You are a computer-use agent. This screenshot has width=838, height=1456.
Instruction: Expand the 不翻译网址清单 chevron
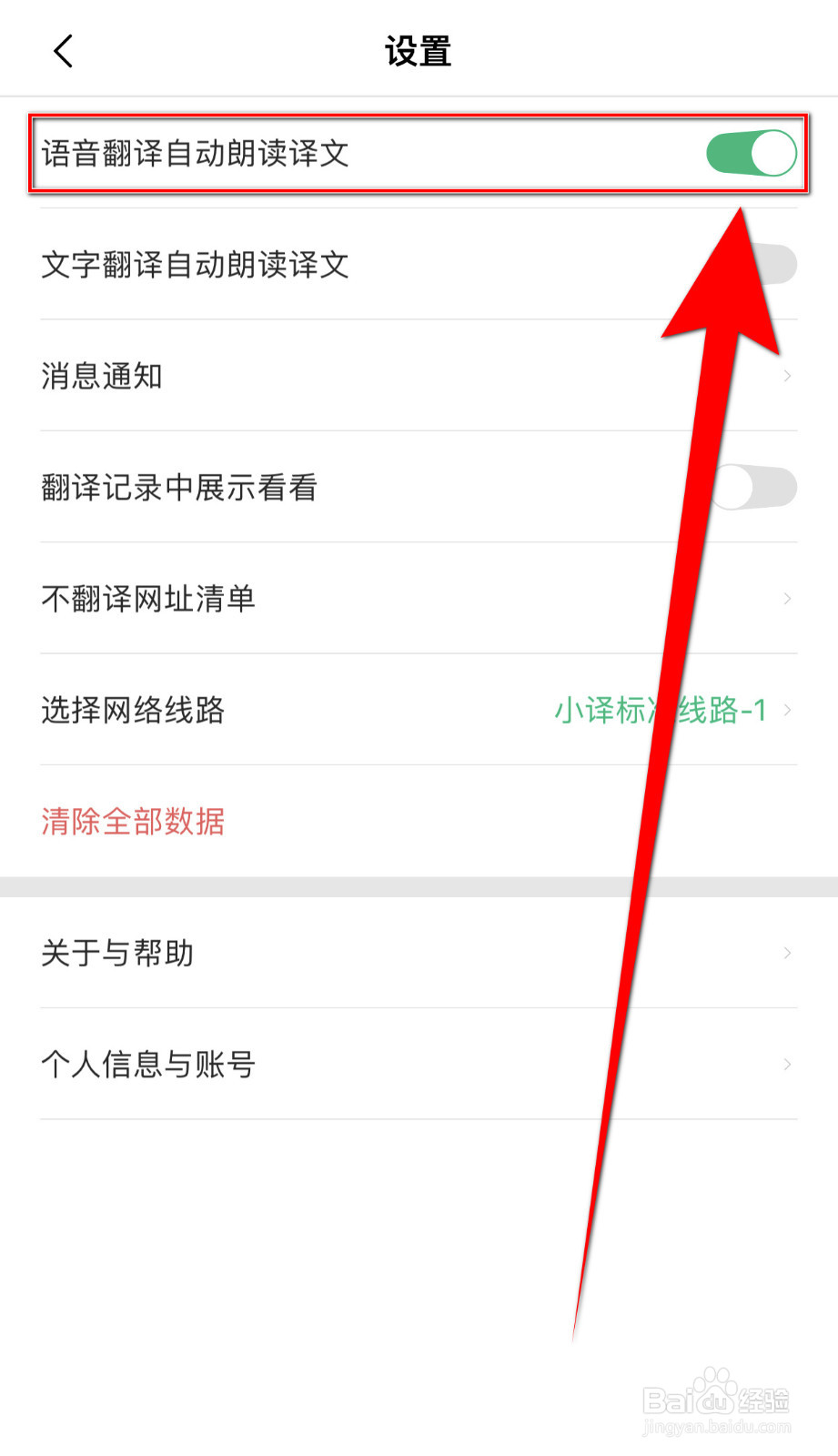785,599
